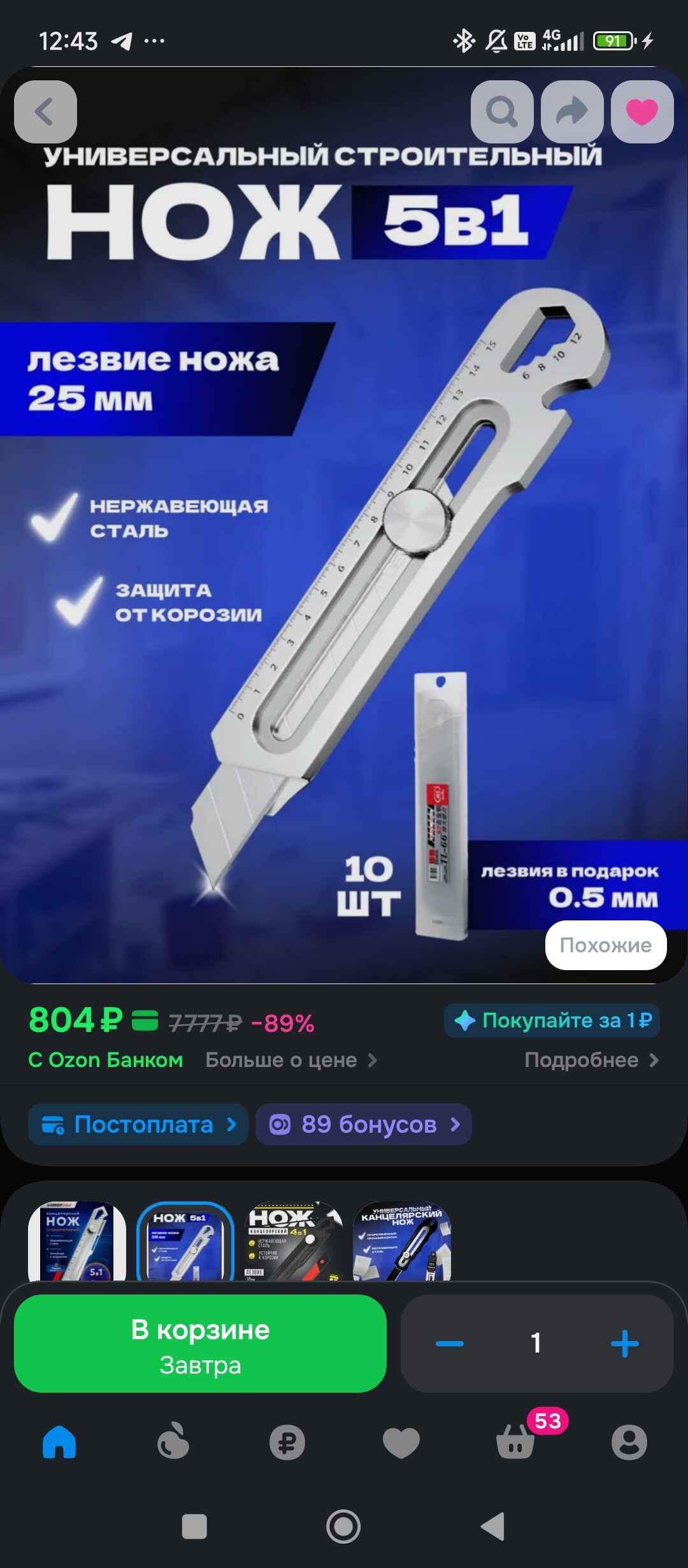Remove product from favorites with the heart
Image resolution: width=688 pixels, height=1568 pixels.
pyautogui.click(x=641, y=112)
